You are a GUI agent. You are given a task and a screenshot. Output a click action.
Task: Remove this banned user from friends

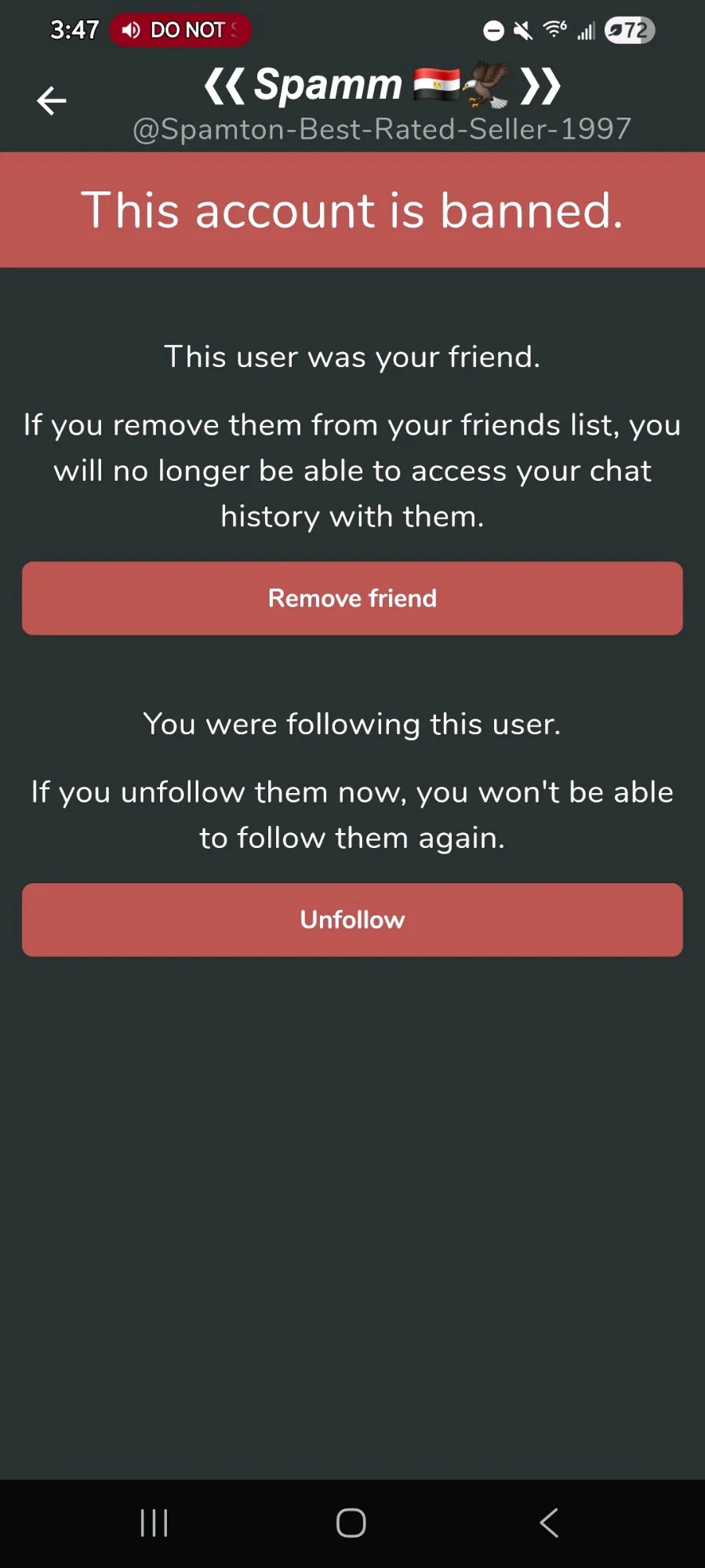[352, 598]
